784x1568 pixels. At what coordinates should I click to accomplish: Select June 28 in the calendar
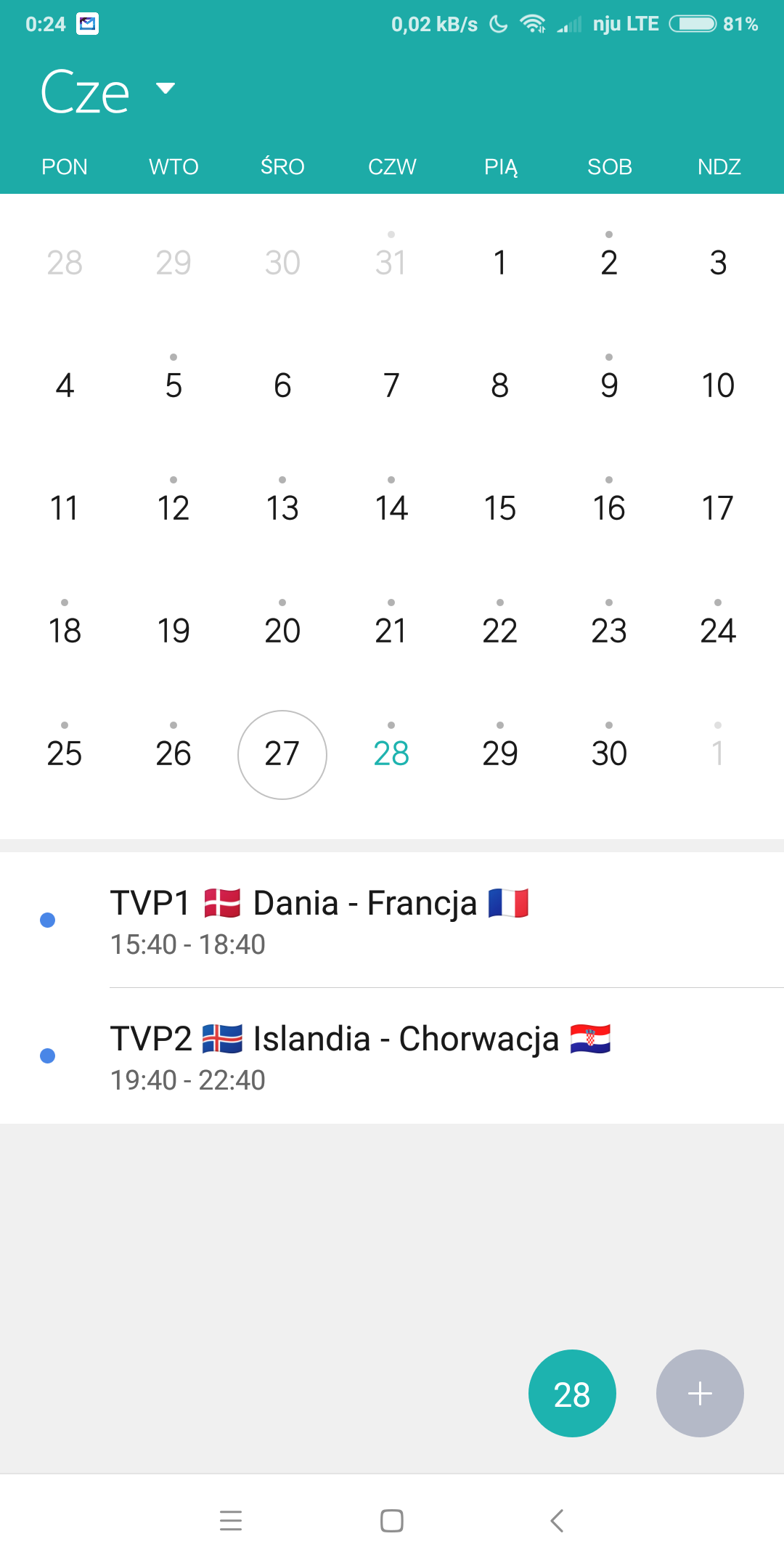pyautogui.click(x=391, y=753)
